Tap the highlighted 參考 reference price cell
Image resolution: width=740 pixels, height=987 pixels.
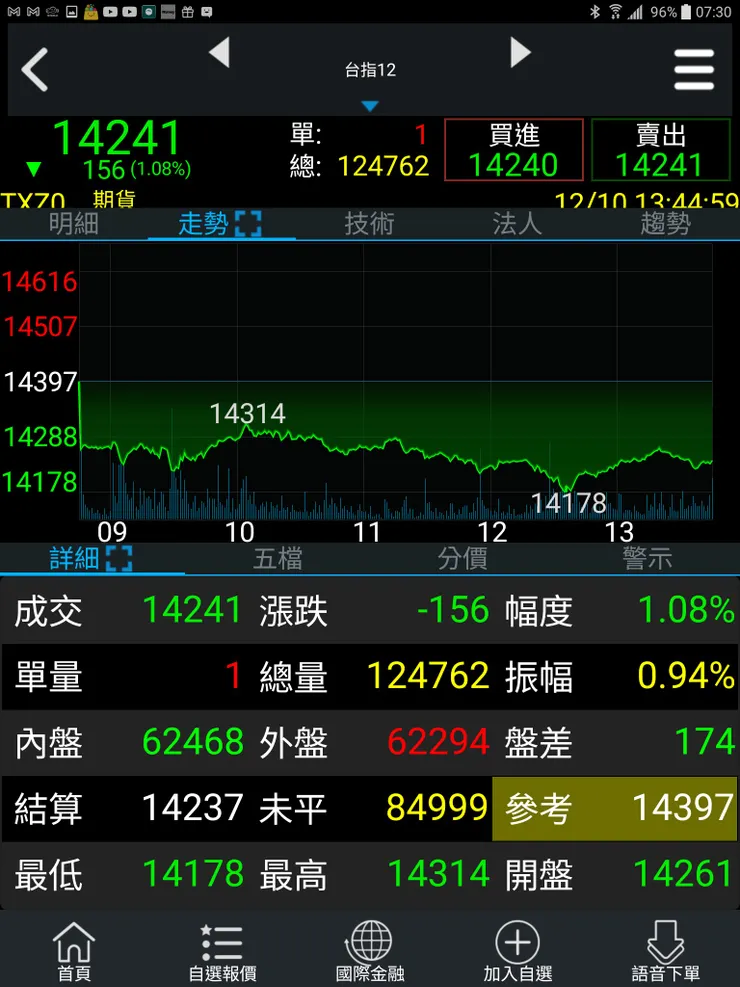point(613,808)
